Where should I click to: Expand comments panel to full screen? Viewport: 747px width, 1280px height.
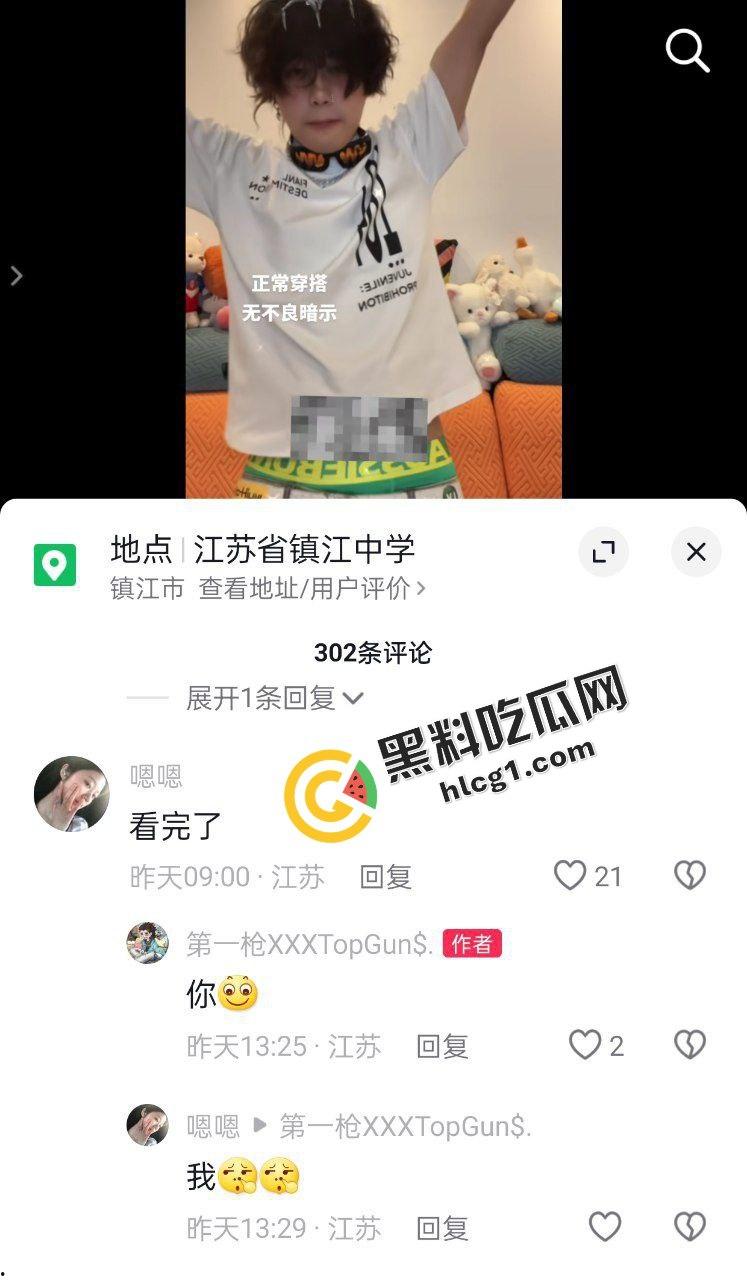coord(603,551)
